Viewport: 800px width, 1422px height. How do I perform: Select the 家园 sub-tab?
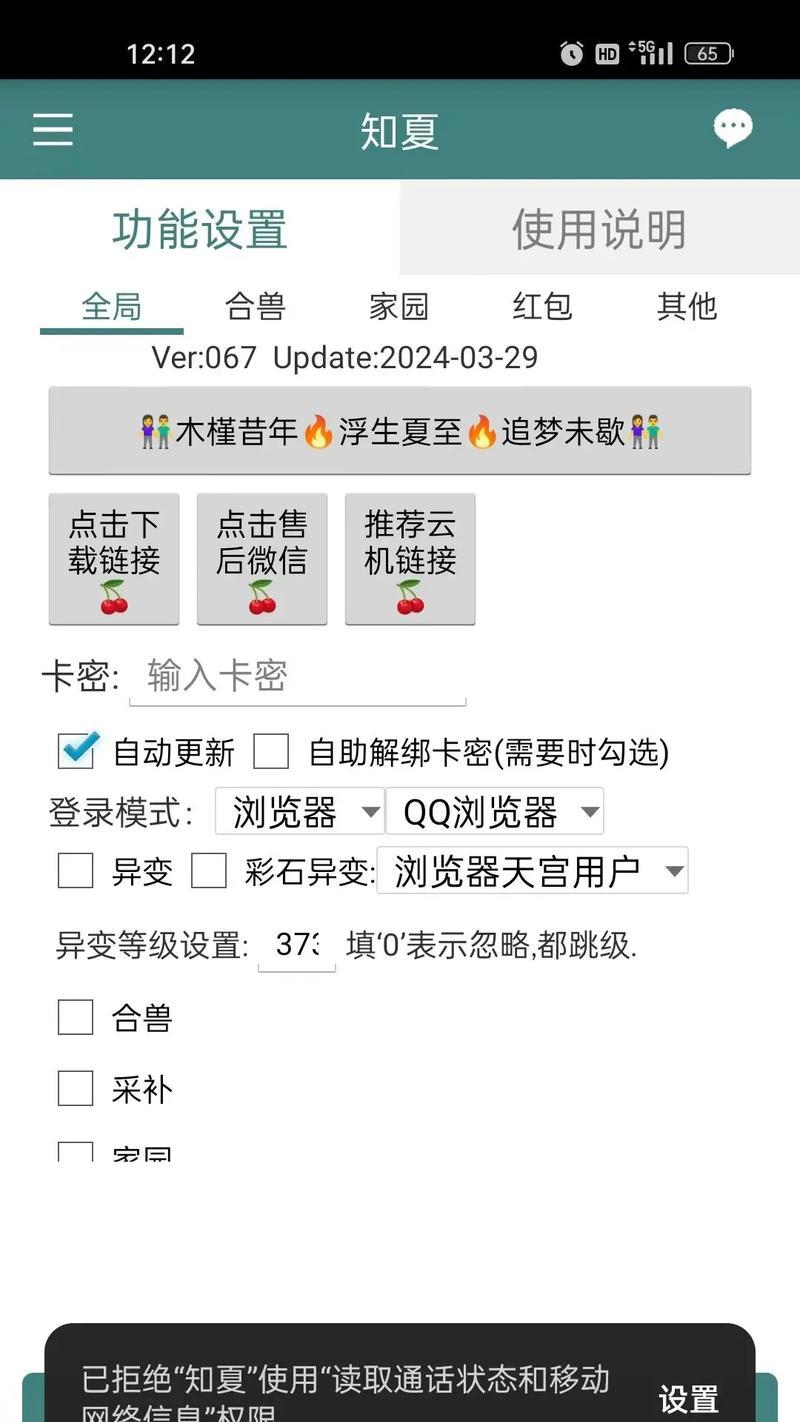tap(399, 306)
